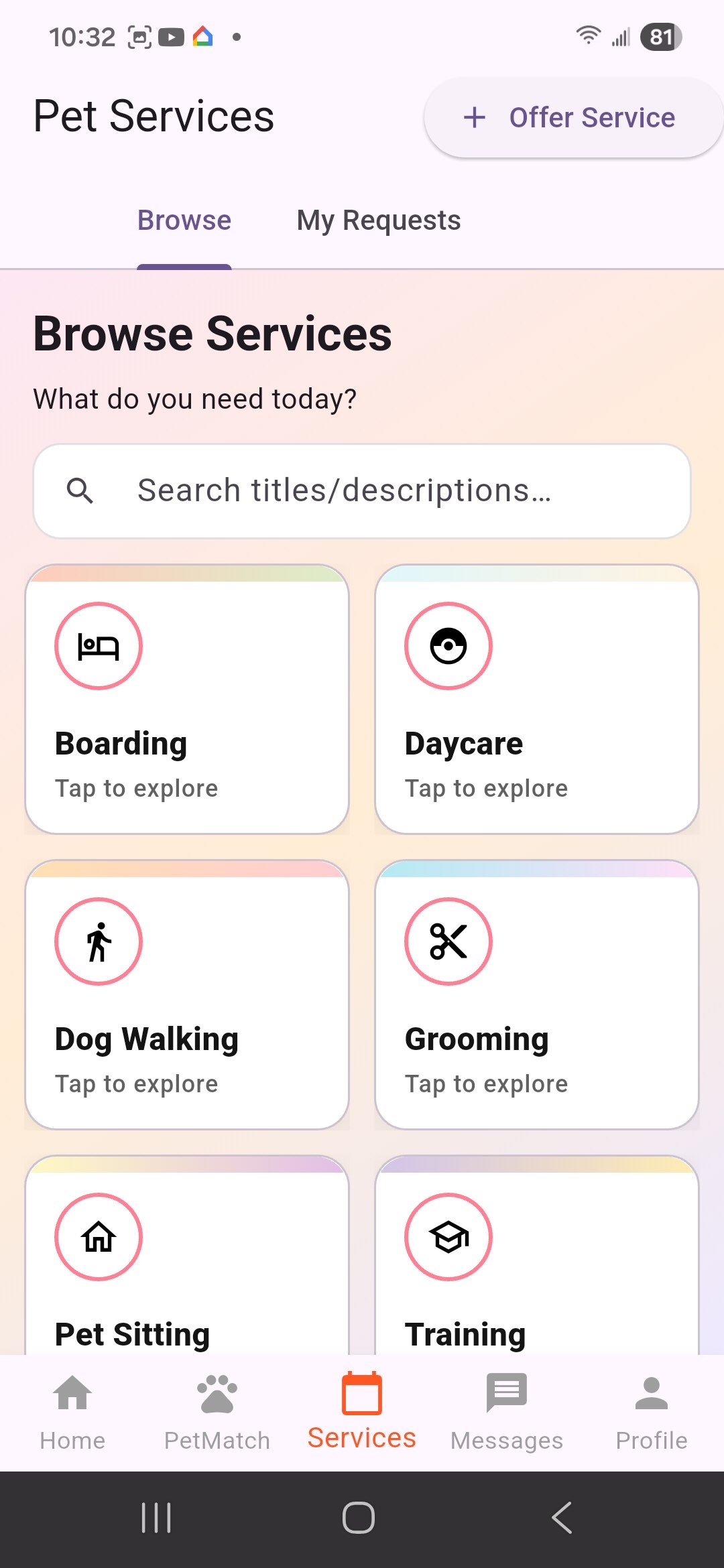Open the Profile tab

(x=652, y=1411)
